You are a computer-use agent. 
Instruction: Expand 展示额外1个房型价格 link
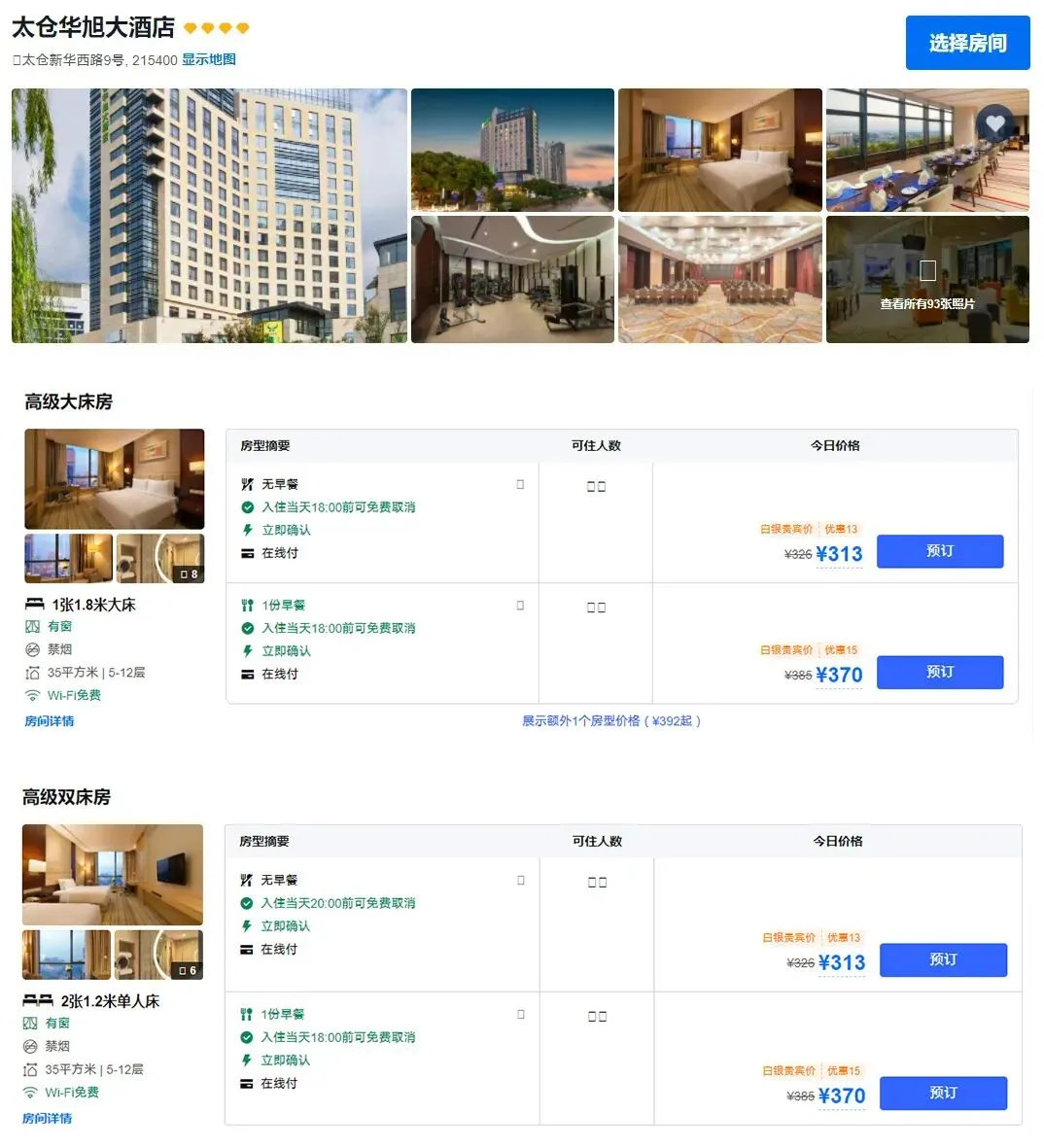(x=611, y=721)
